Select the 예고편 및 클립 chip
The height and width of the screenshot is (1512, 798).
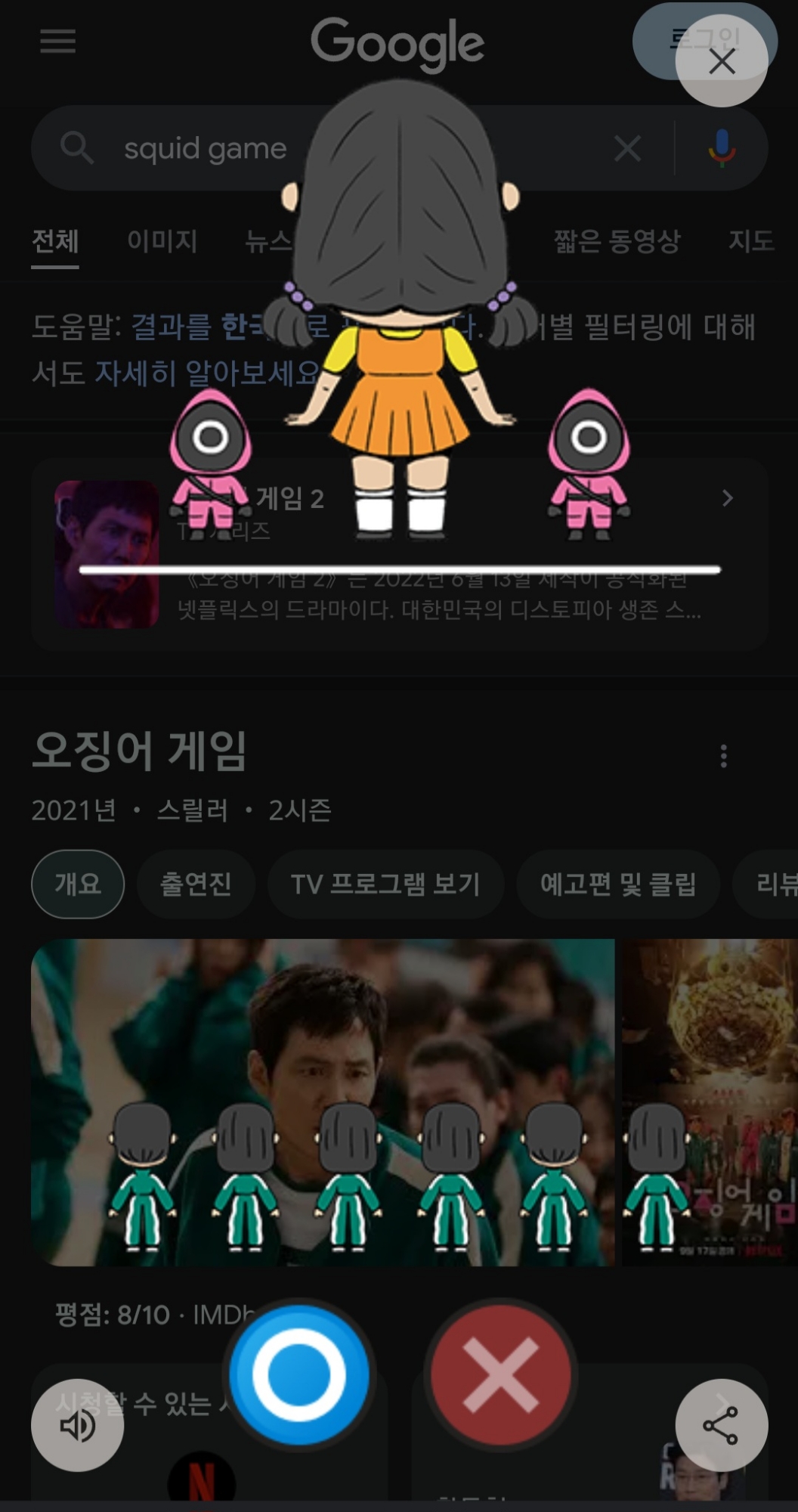tap(618, 884)
